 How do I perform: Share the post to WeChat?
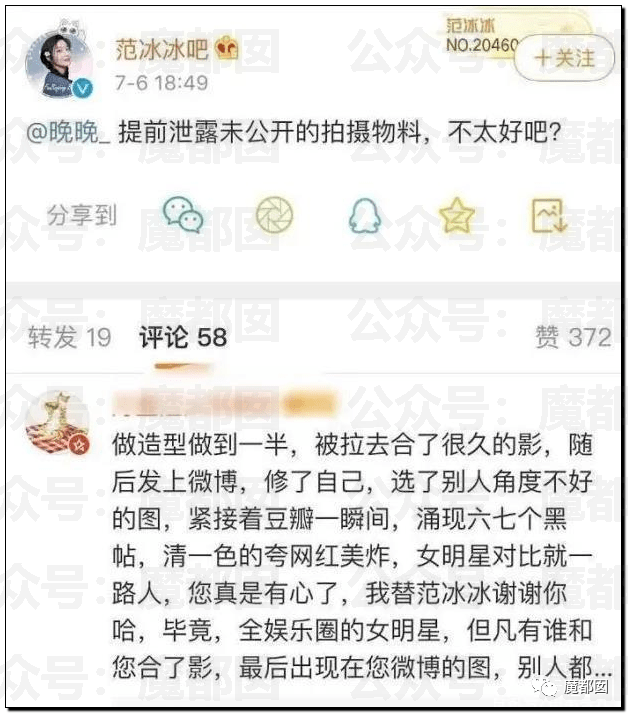point(184,214)
